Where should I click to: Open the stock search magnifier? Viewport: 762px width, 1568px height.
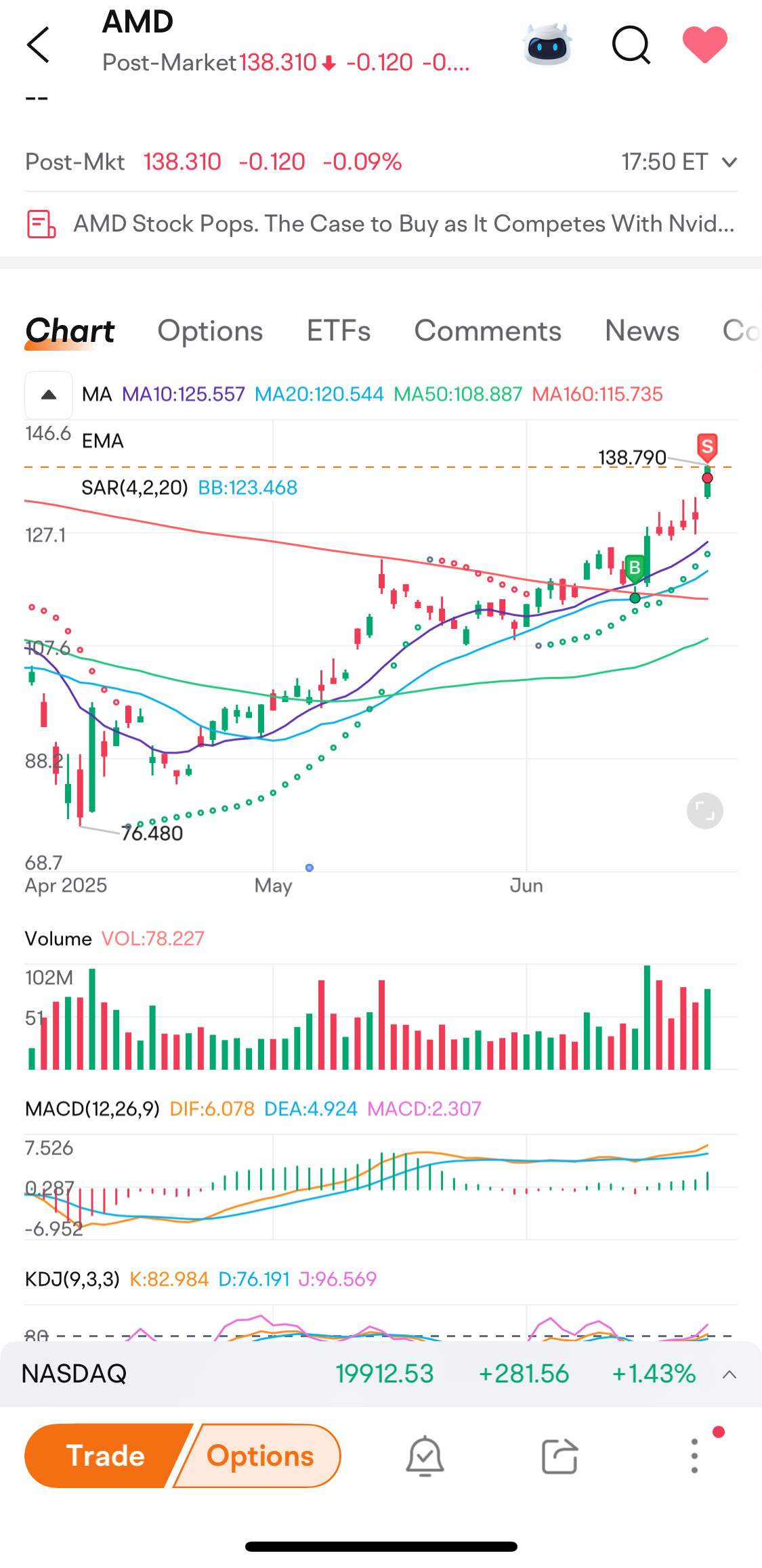631,45
